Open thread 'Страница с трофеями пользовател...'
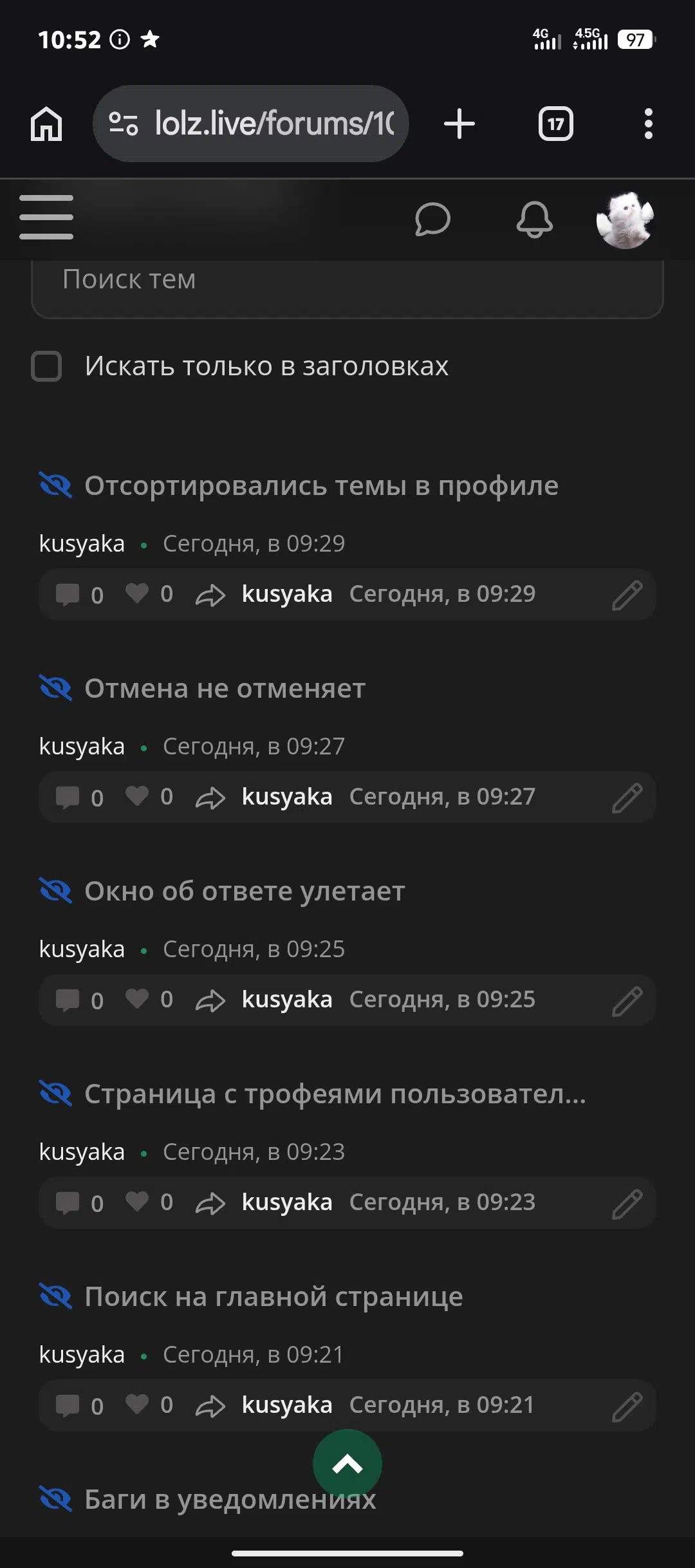 click(x=335, y=1094)
